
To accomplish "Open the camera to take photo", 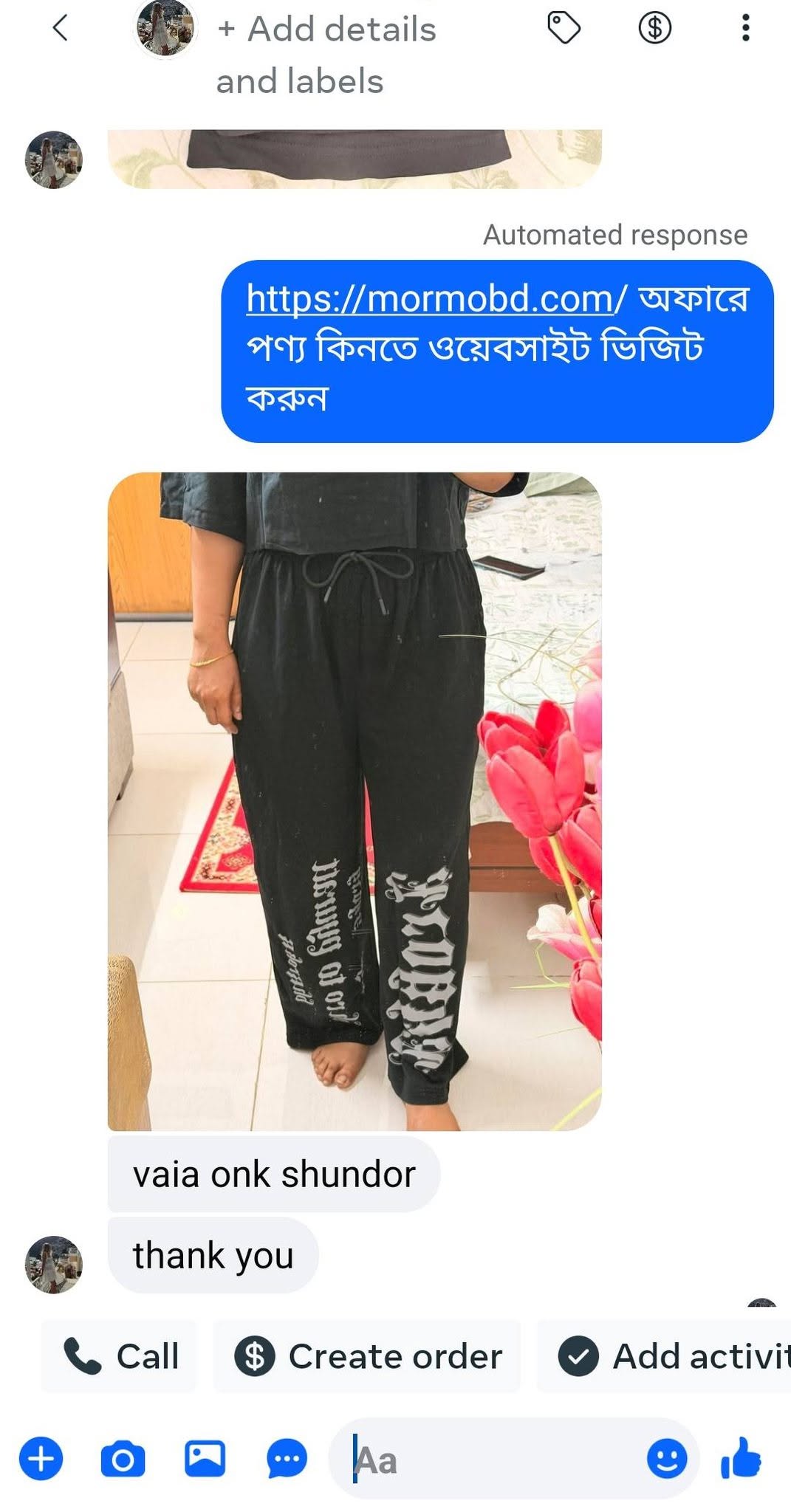I will (x=123, y=1460).
